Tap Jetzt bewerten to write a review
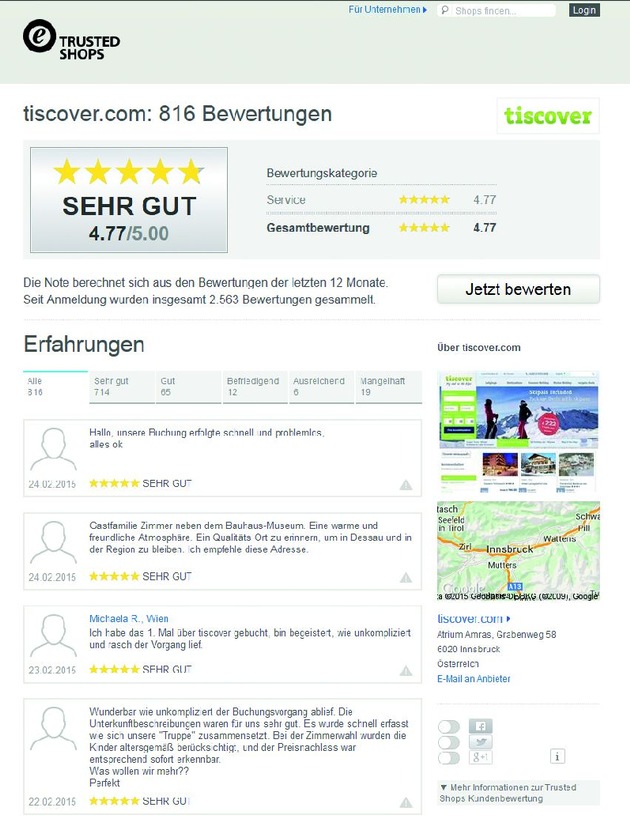Screen dimensions: 630x837 518,289
